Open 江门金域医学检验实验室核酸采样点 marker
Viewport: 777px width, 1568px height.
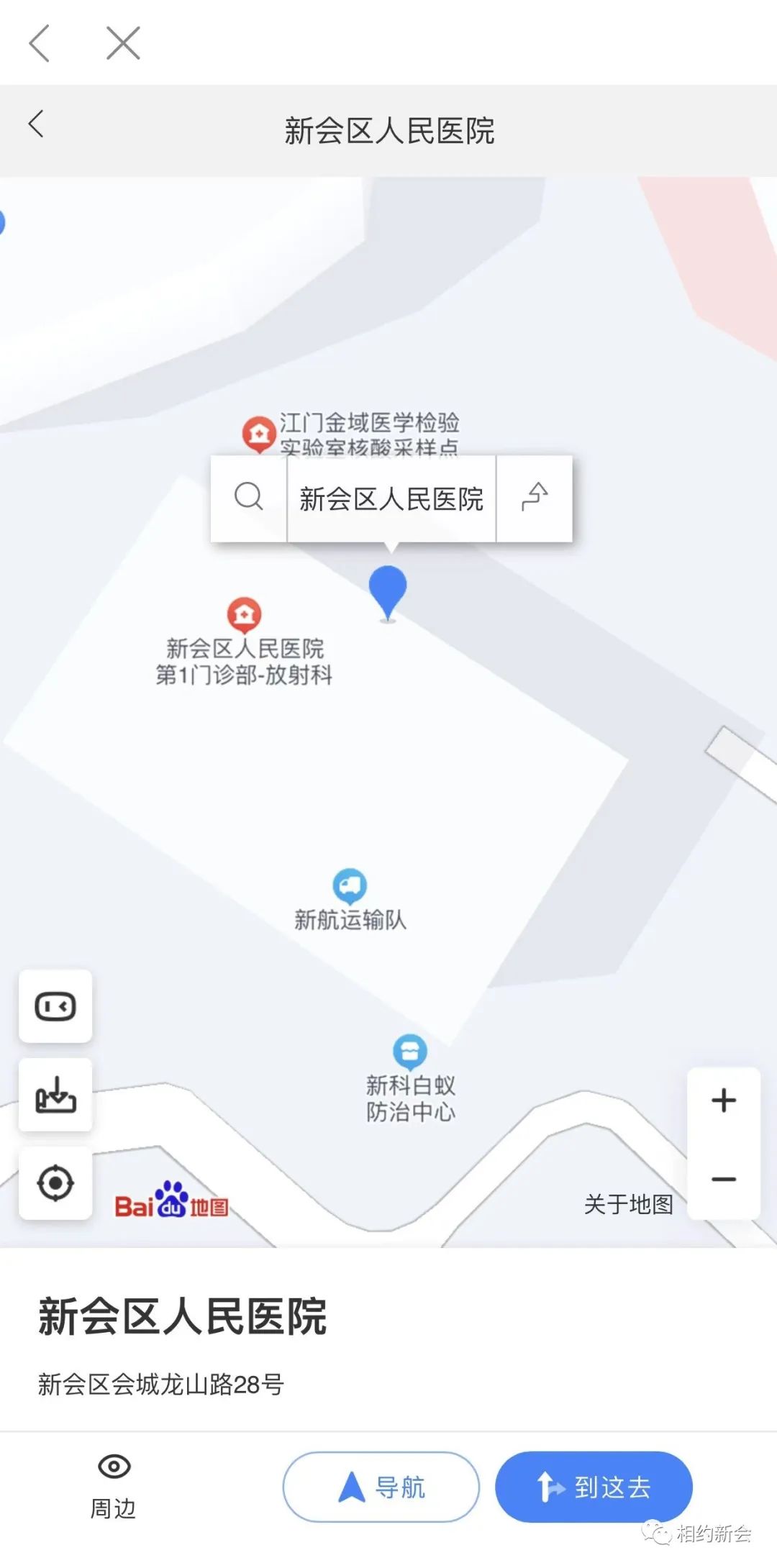coord(258,434)
